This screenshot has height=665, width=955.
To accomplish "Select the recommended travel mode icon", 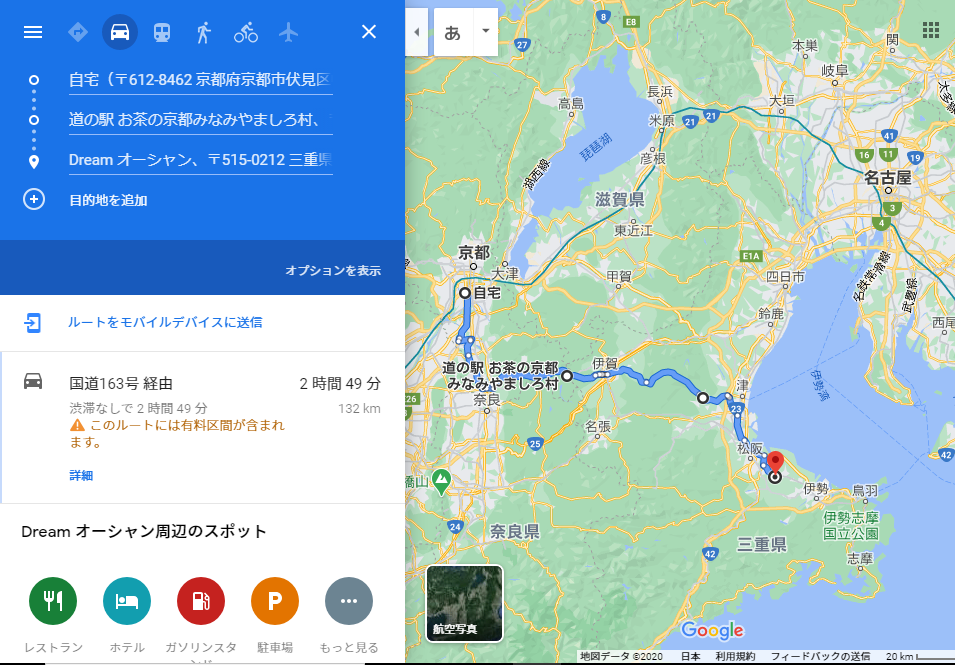I will [x=77, y=32].
